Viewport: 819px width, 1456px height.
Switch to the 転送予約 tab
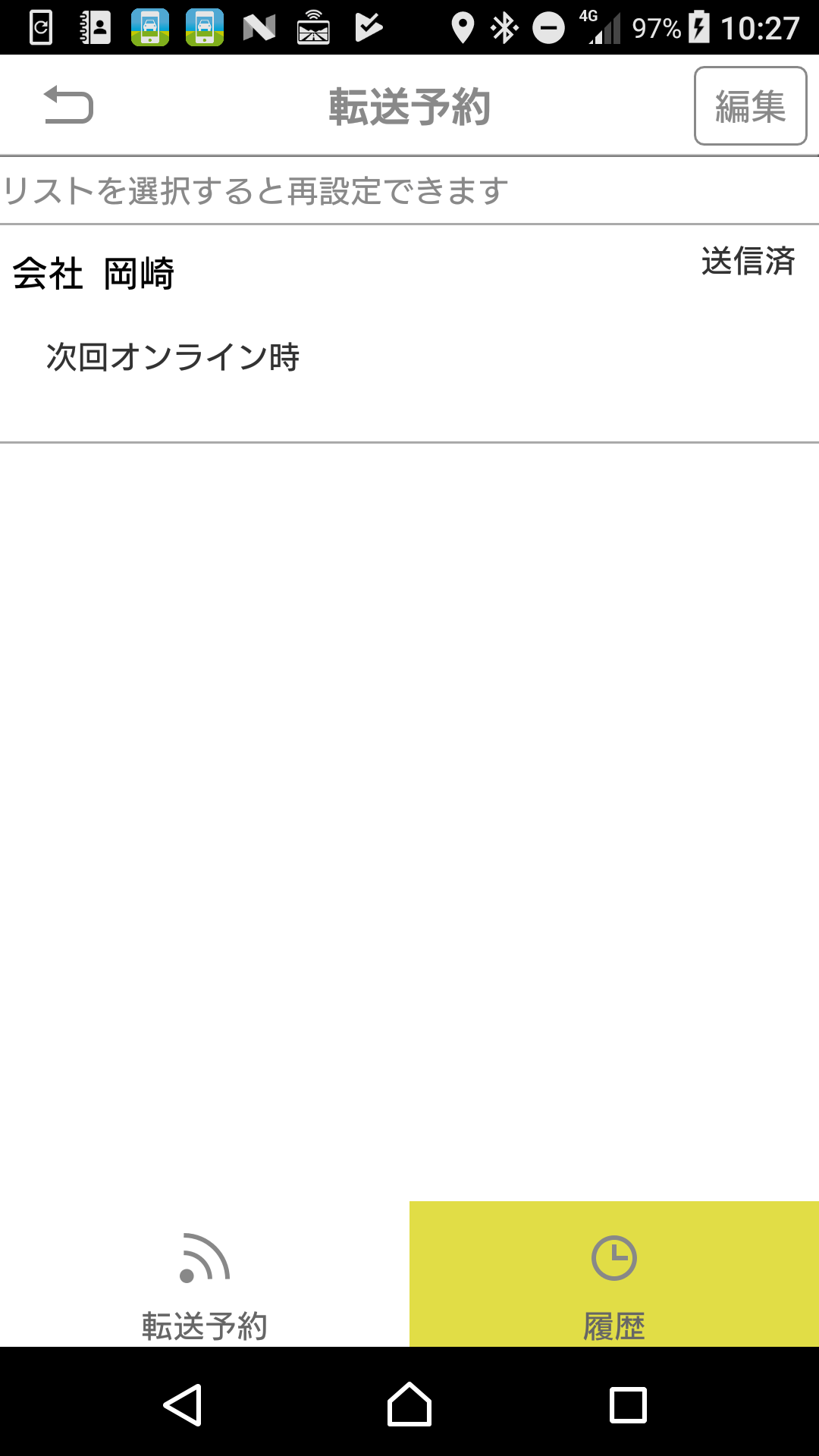coord(205,1274)
